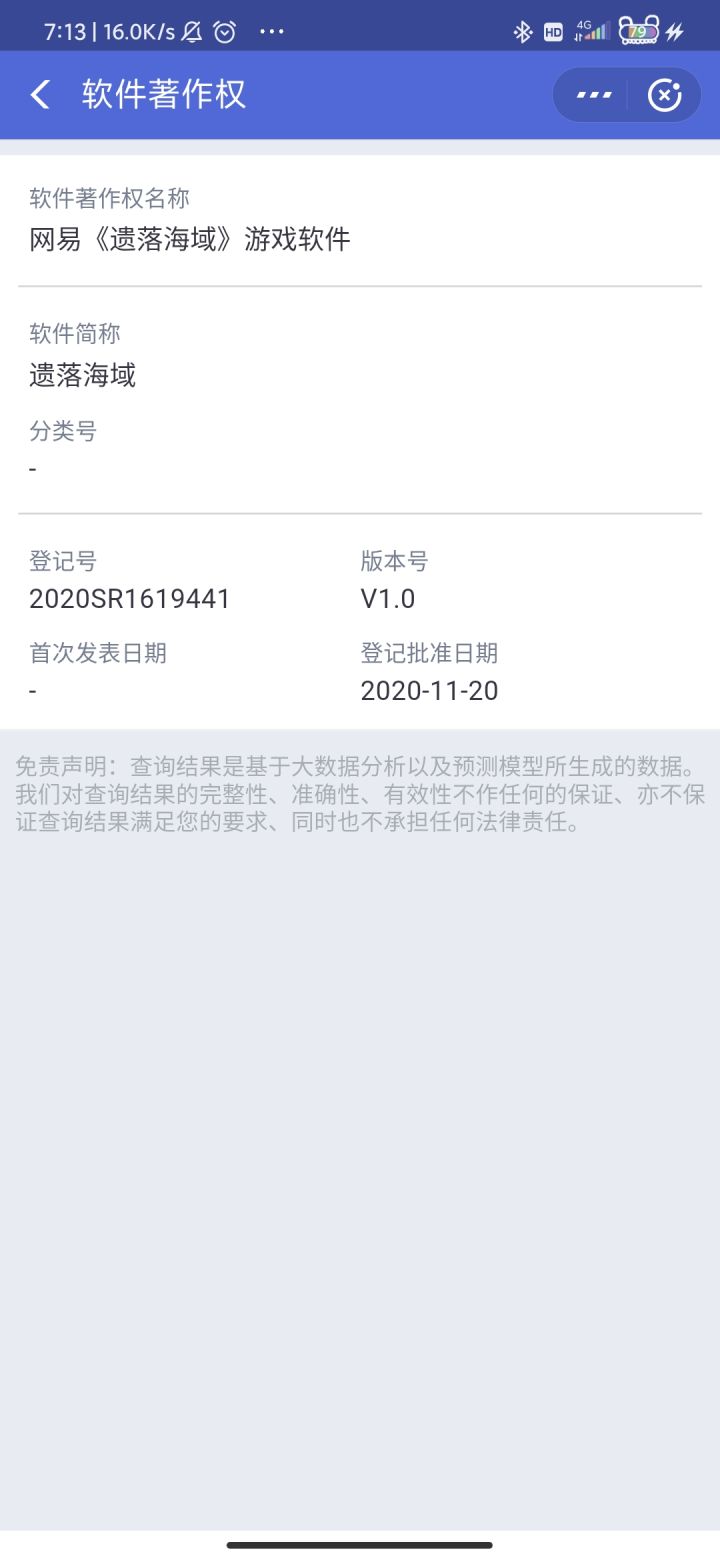Tap the close circle to exit the mini-program
Image resolution: width=720 pixels, height=1560 pixels.
point(663,94)
